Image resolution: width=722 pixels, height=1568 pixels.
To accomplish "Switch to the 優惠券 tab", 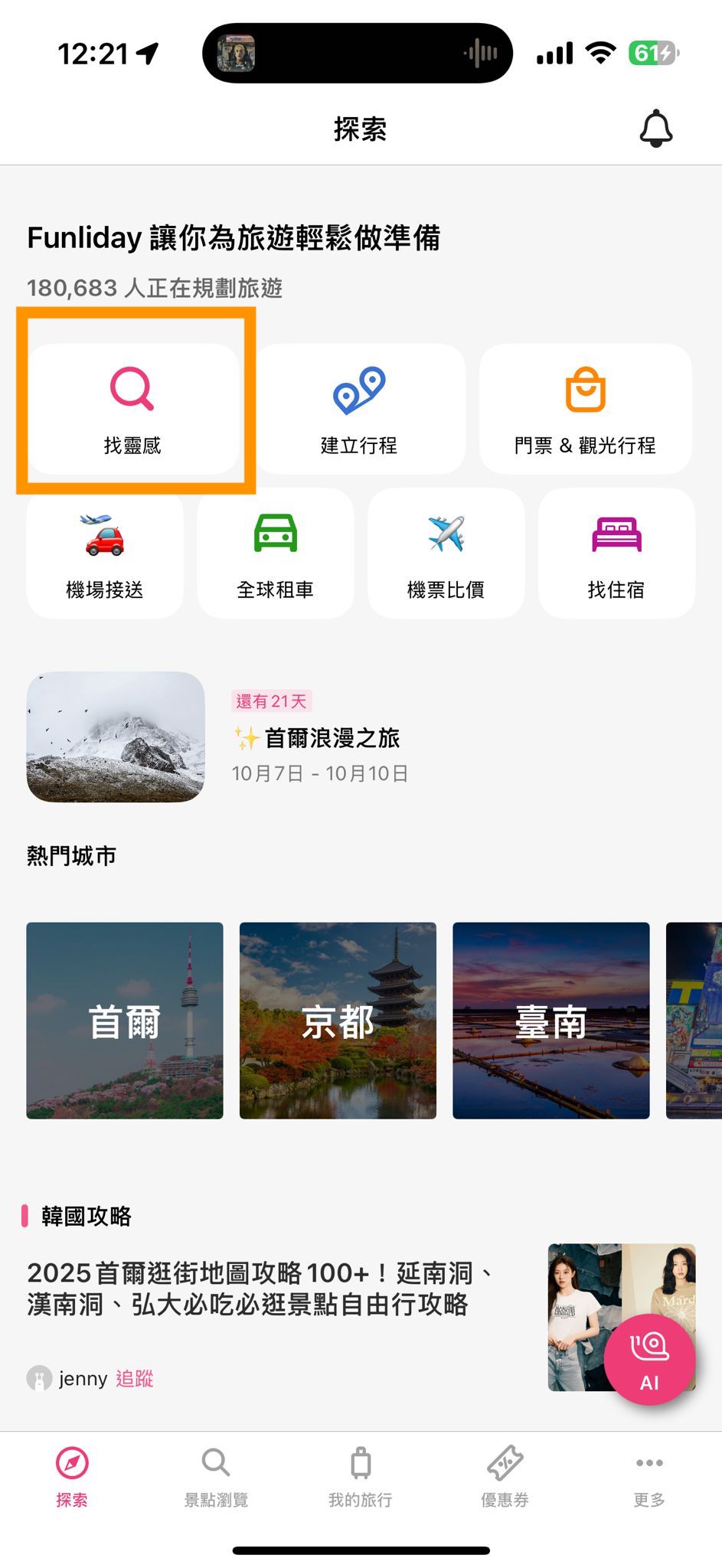I will pyautogui.click(x=505, y=1476).
